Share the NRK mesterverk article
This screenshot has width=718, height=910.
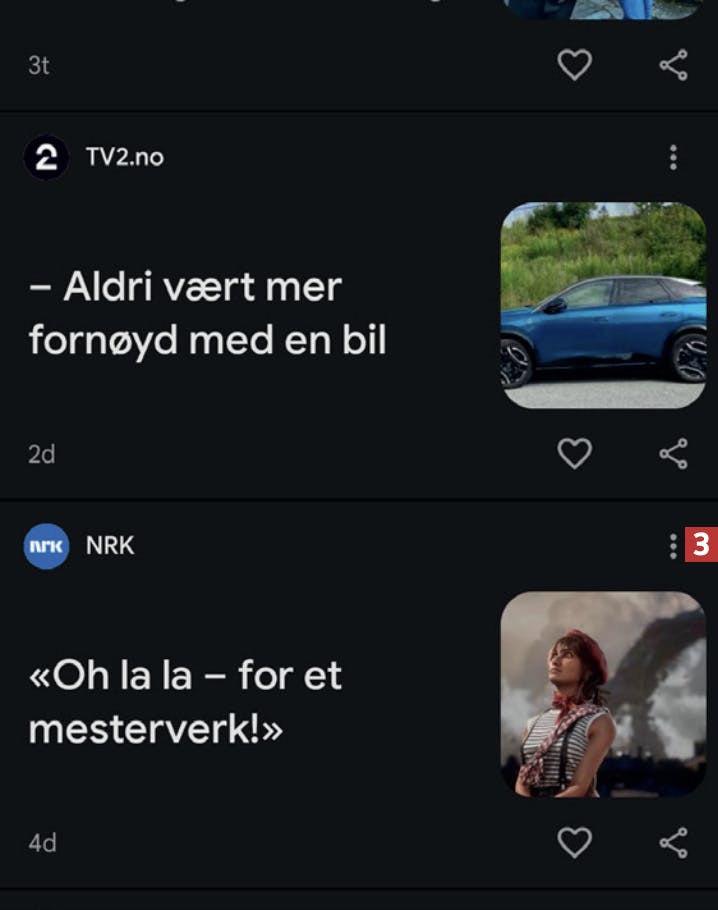(673, 843)
